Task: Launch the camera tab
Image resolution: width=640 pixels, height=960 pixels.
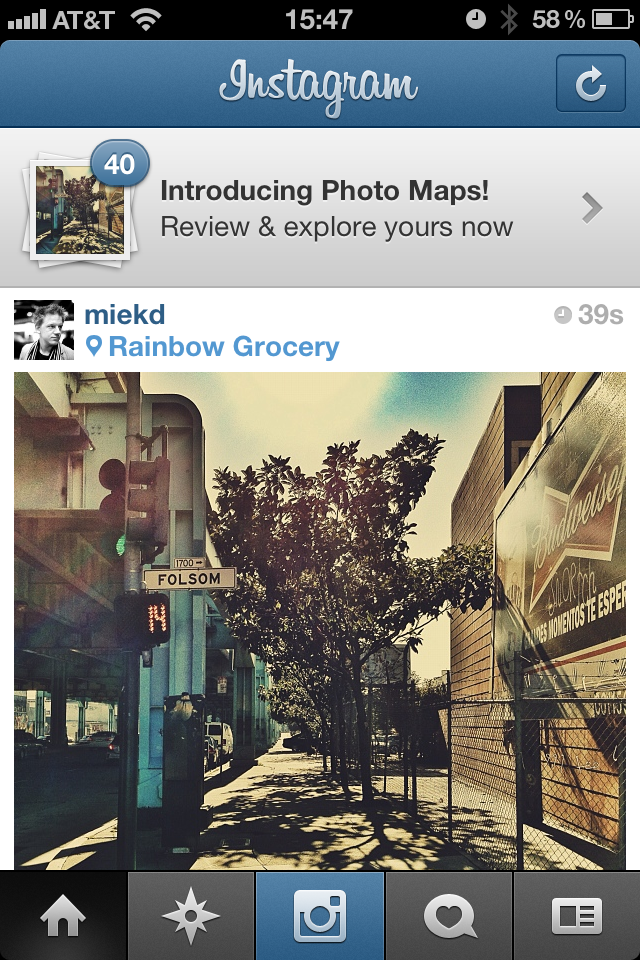Action: point(320,916)
